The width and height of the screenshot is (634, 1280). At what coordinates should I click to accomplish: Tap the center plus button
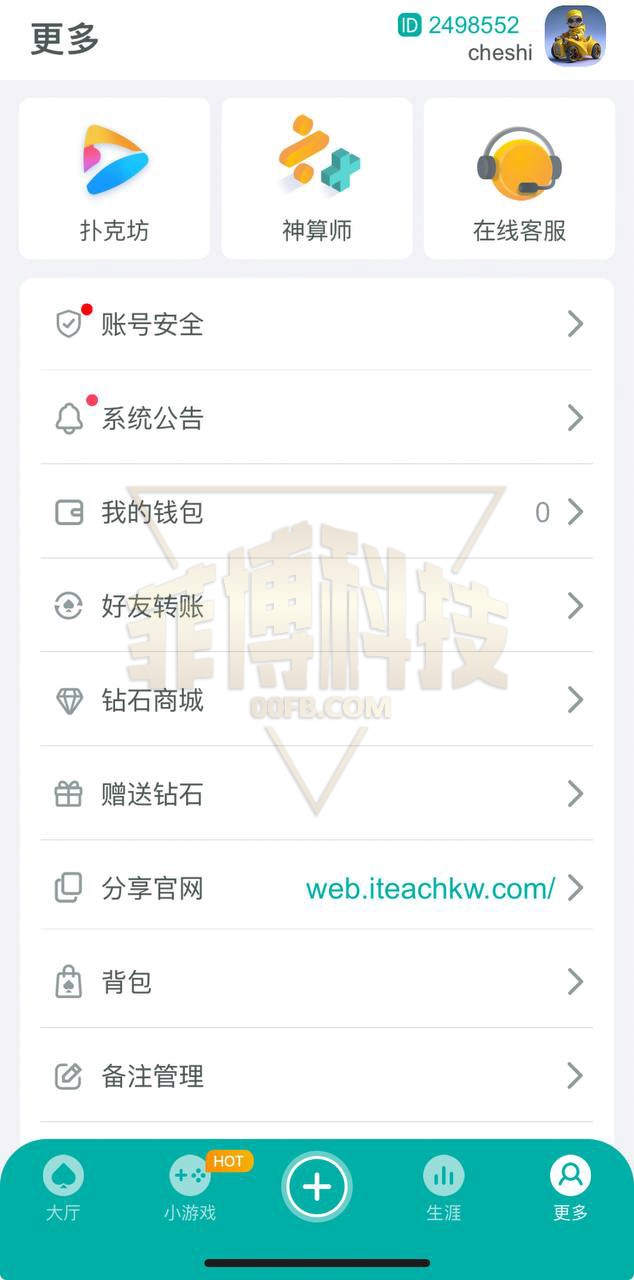317,1187
